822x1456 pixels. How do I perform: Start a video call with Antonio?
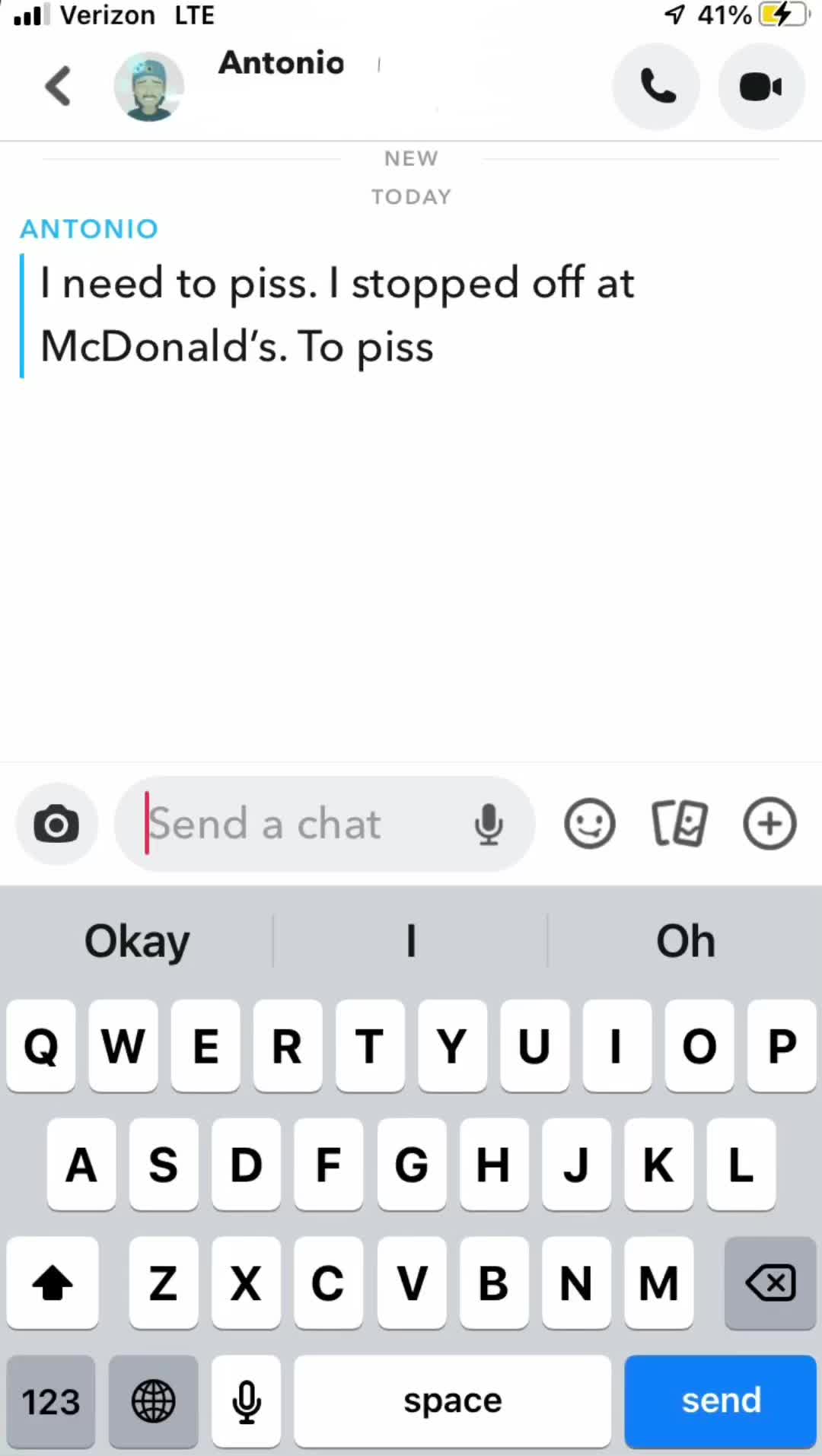[x=761, y=87]
